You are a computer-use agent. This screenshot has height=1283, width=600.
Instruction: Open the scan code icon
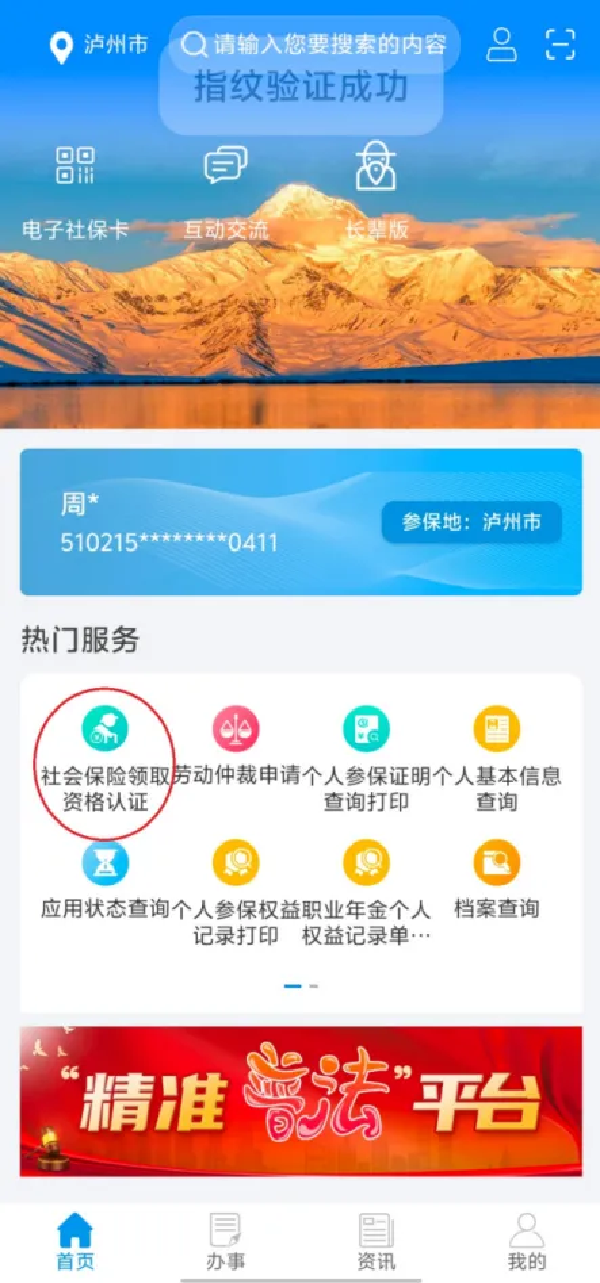(x=561, y=45)
